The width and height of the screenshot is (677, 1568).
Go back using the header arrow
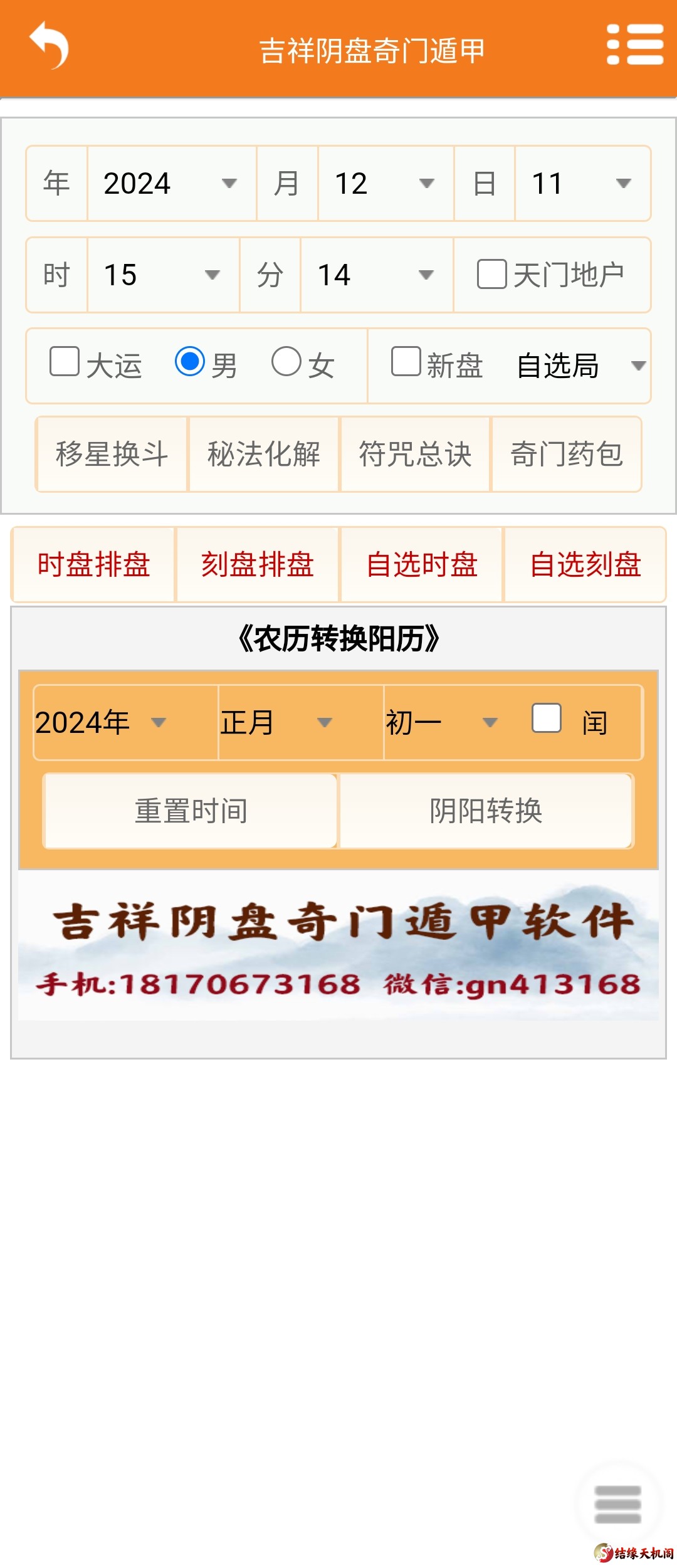(49, 46)
